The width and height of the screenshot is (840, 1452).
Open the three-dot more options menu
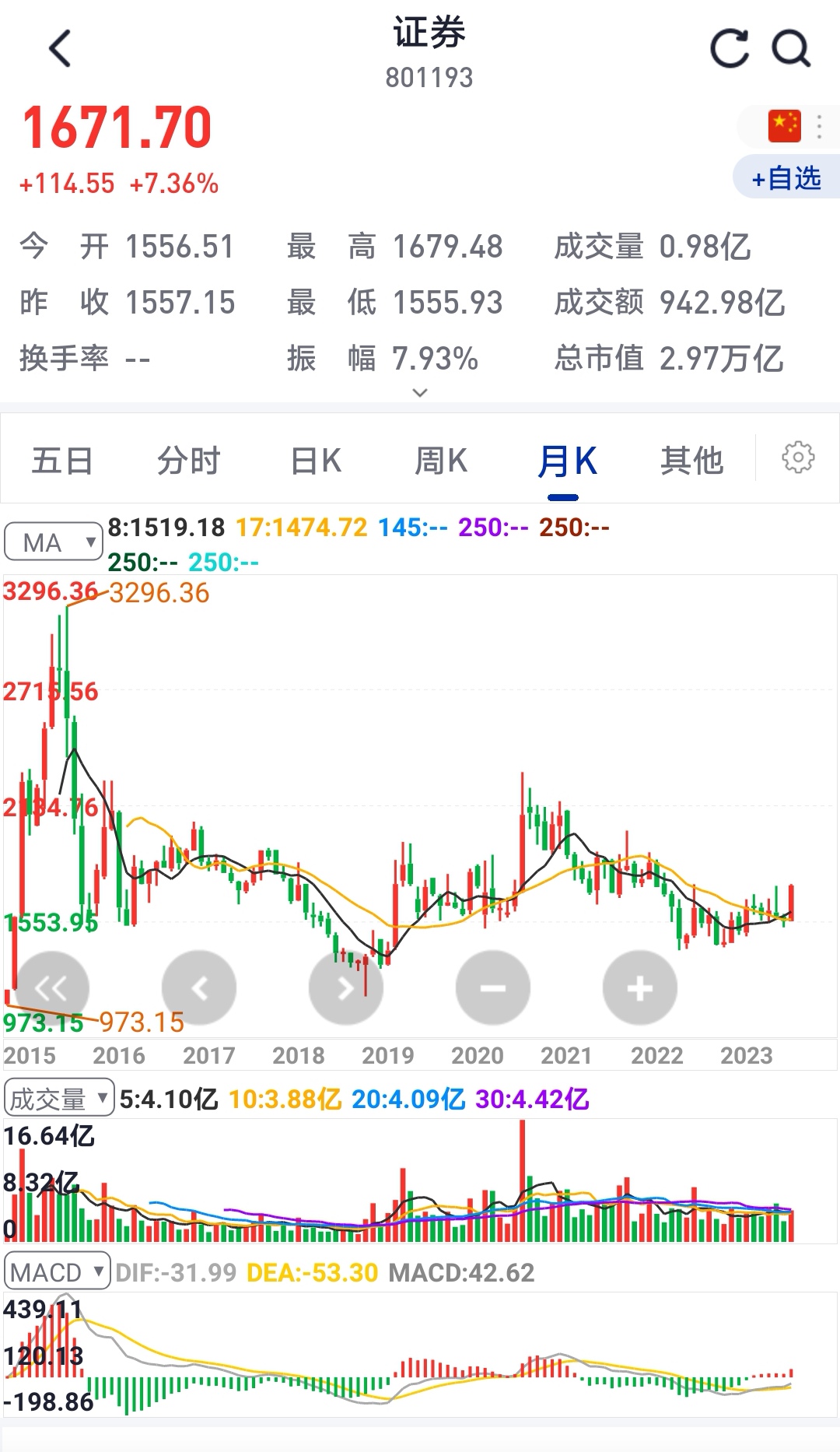coord(820,125)
